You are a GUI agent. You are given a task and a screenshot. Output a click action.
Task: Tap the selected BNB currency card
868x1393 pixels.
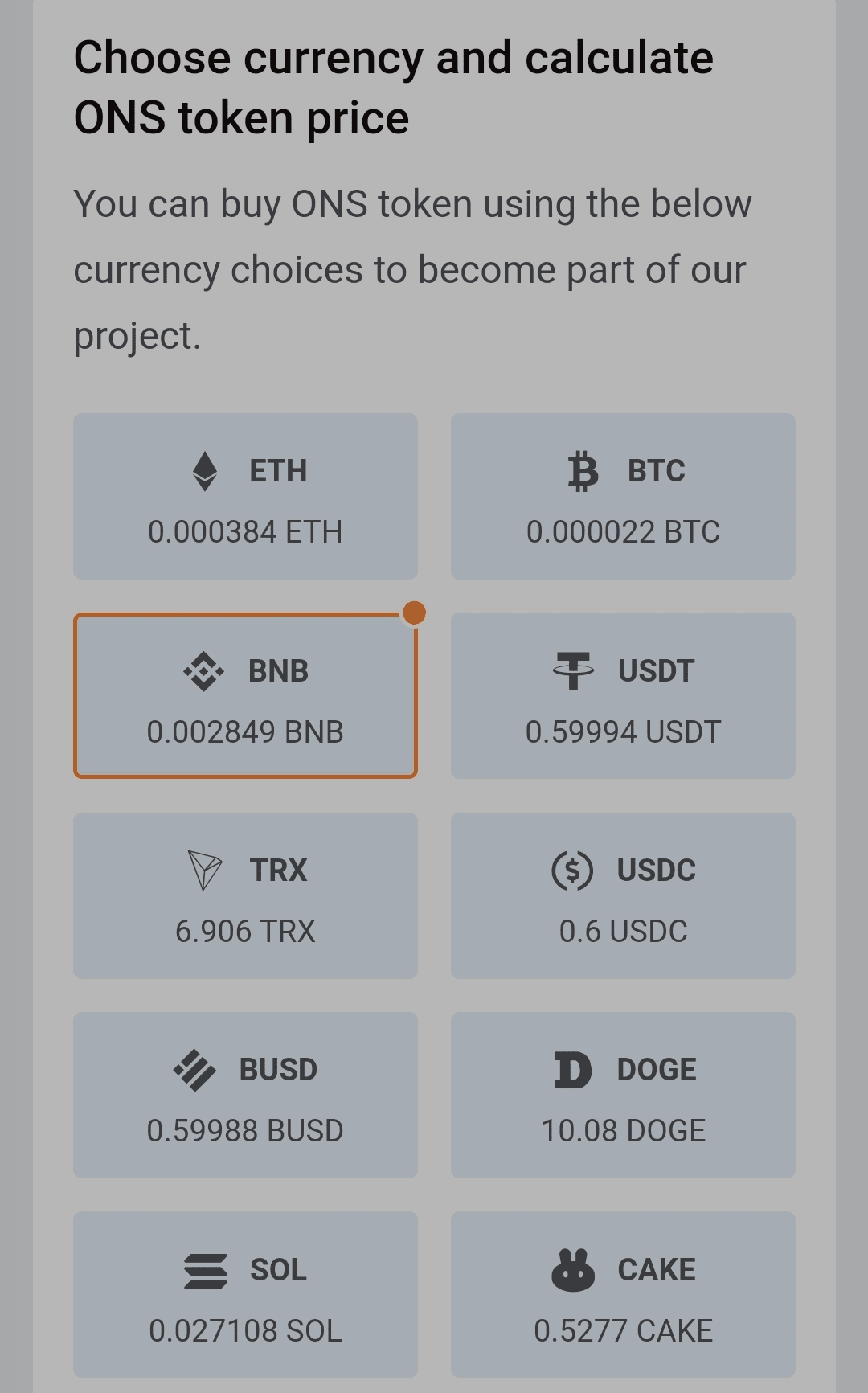245,696
